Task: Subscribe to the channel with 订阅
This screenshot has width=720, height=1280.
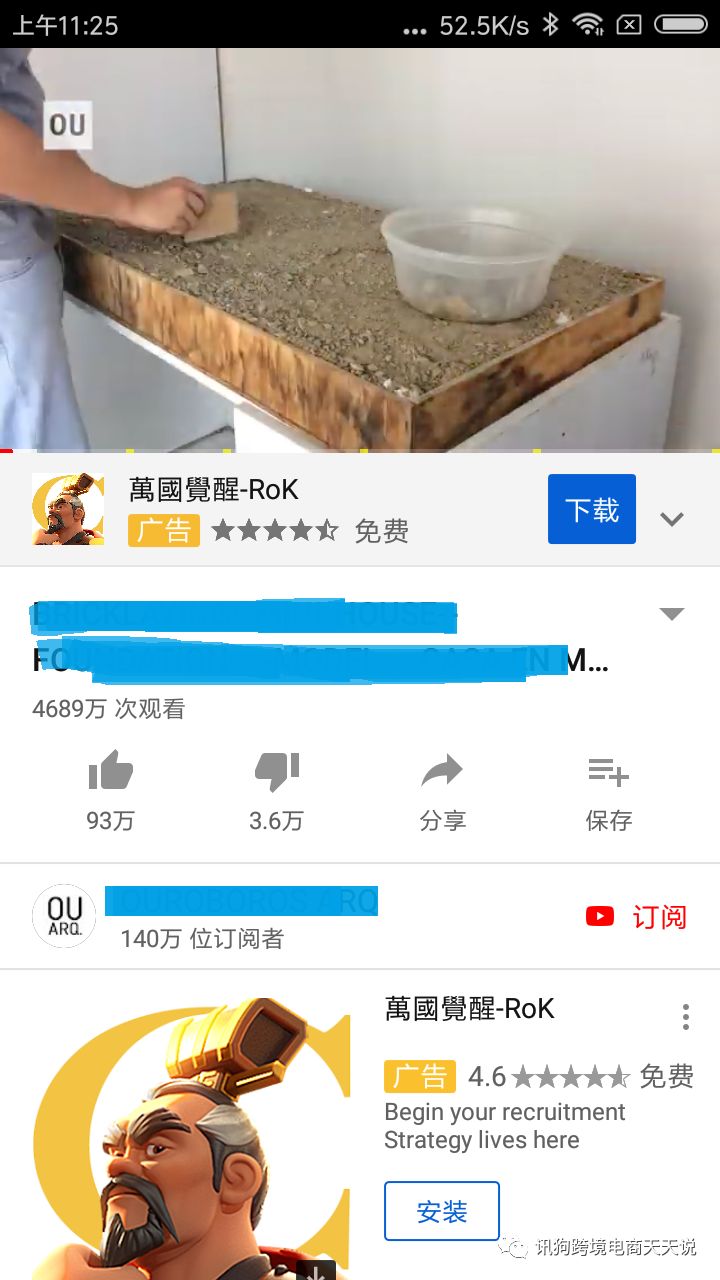Action: 637,916
